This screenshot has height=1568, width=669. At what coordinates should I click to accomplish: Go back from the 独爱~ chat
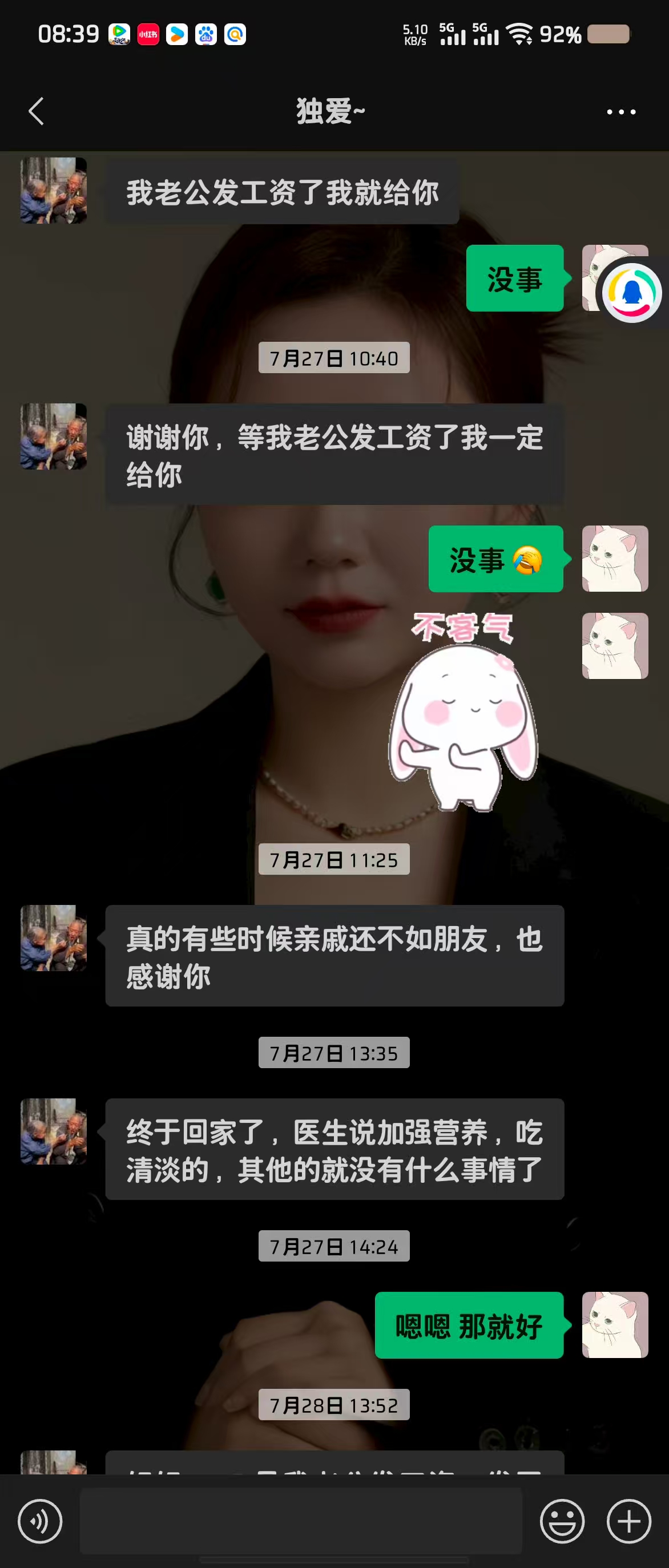click(x=37, y=111)
